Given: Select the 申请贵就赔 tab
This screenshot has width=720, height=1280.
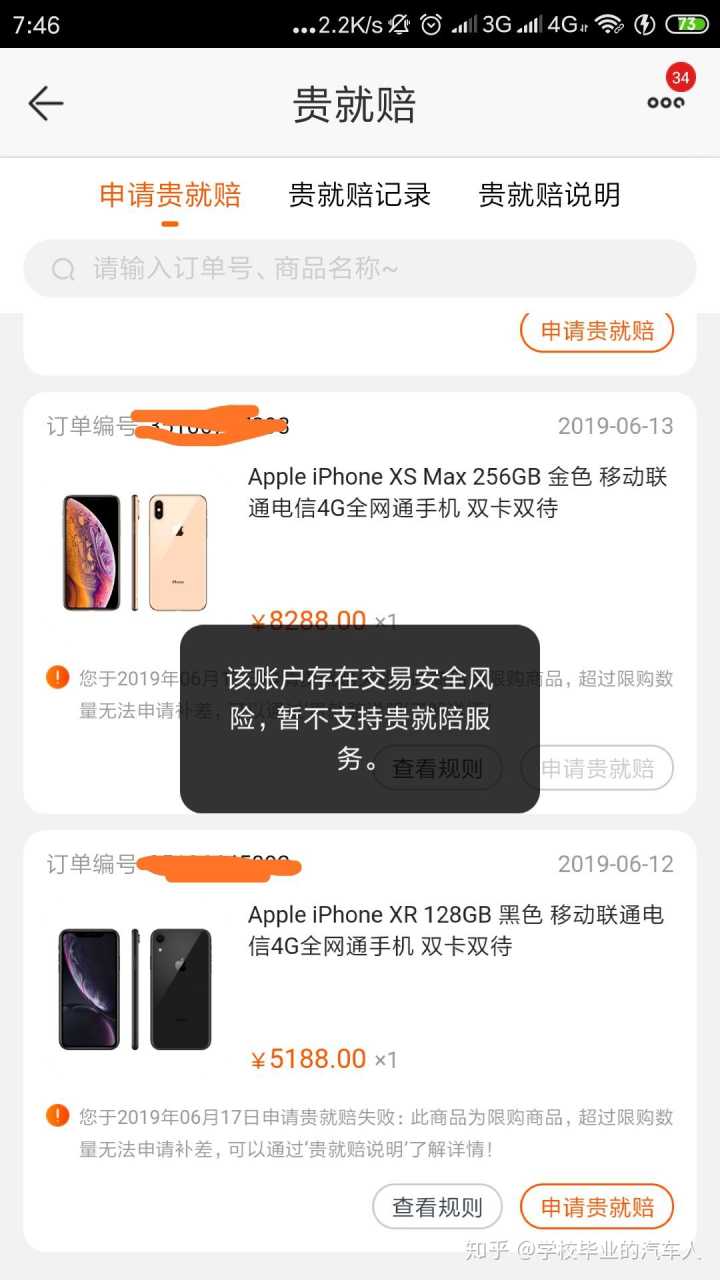Looking at the screenshot, I should [170, 194].
